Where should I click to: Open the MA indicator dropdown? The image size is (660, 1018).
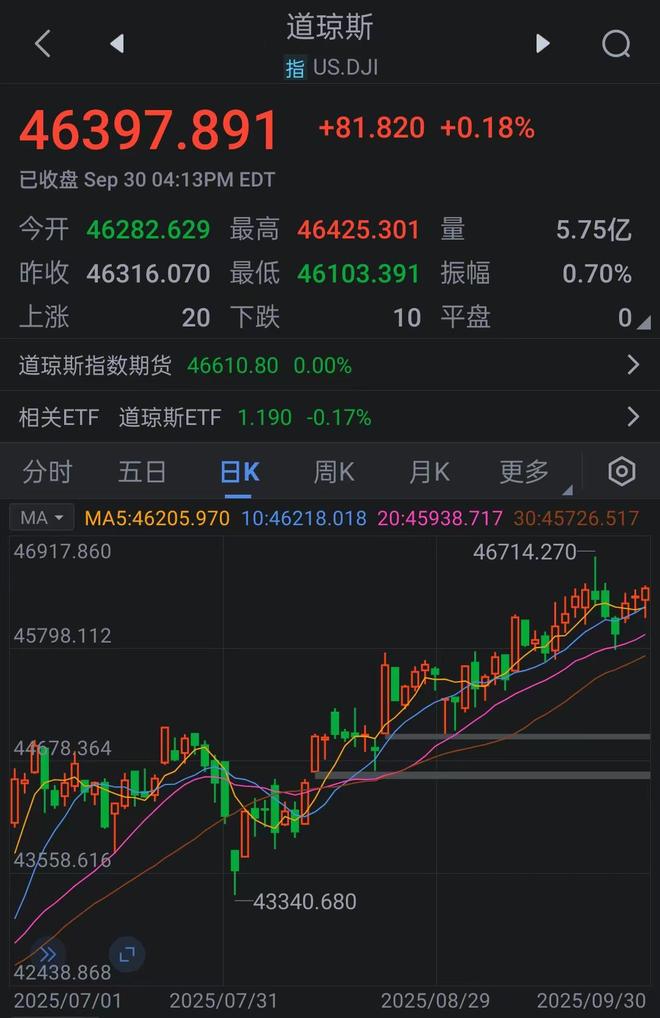pyautogui.click(x=42, y=518)
